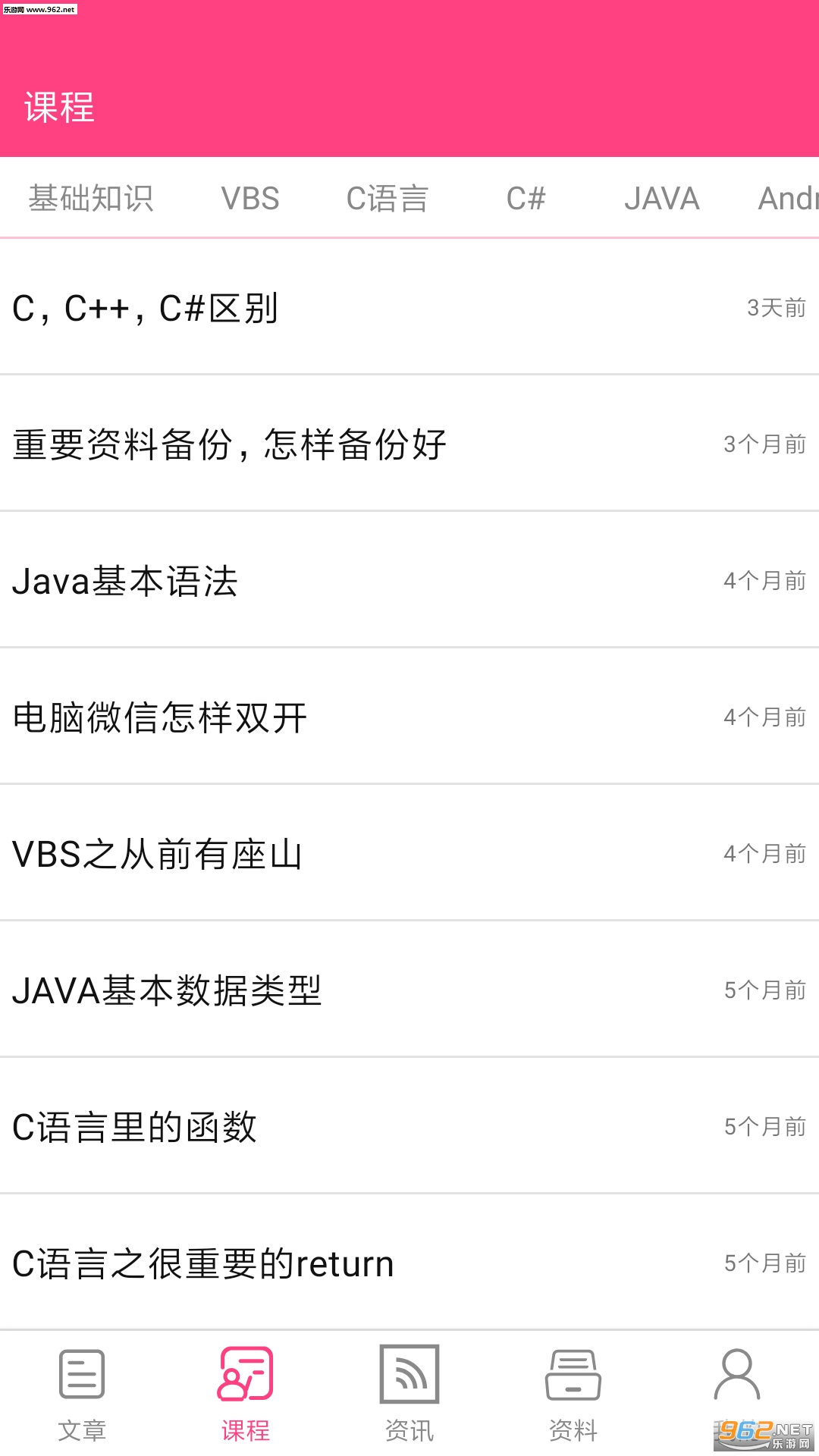This screenshot has width=819, height=1456.
Task: Select the VBS category tab
Action: coord(250,199)
